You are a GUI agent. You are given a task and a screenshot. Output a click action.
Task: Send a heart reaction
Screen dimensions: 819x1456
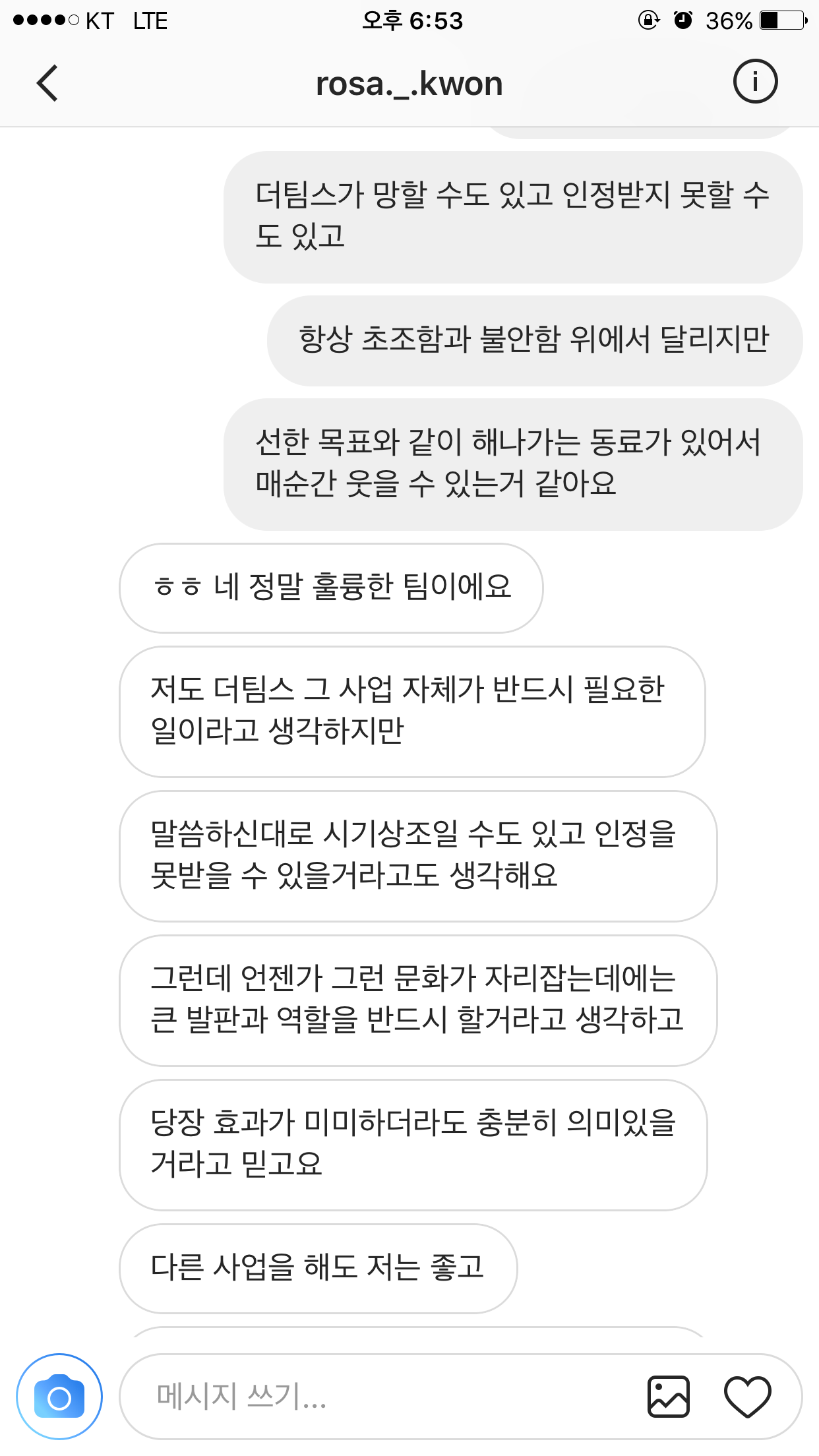747,1396
